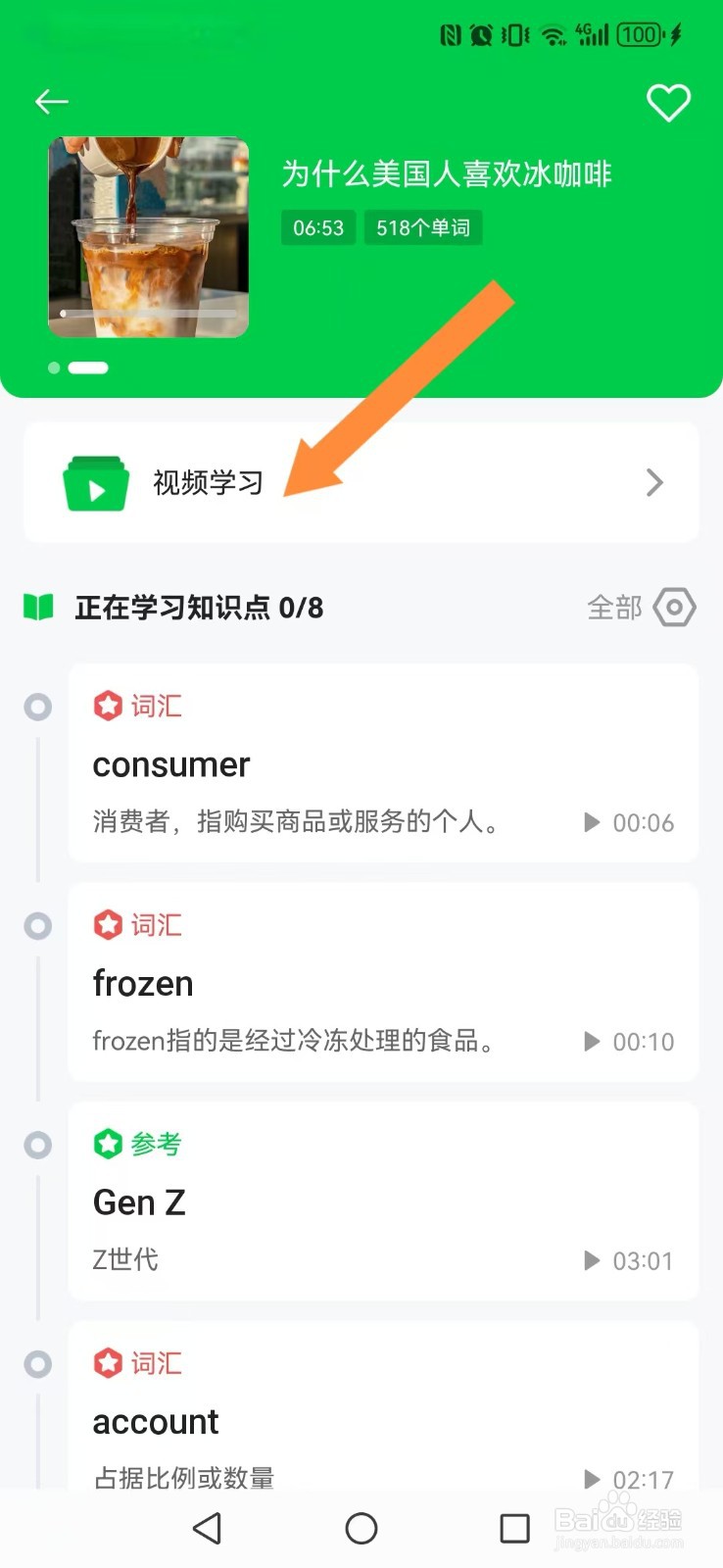Tap the heart icon to favorite this video
The height and width of the screenshot is (1568, 723).
point(669,101)
